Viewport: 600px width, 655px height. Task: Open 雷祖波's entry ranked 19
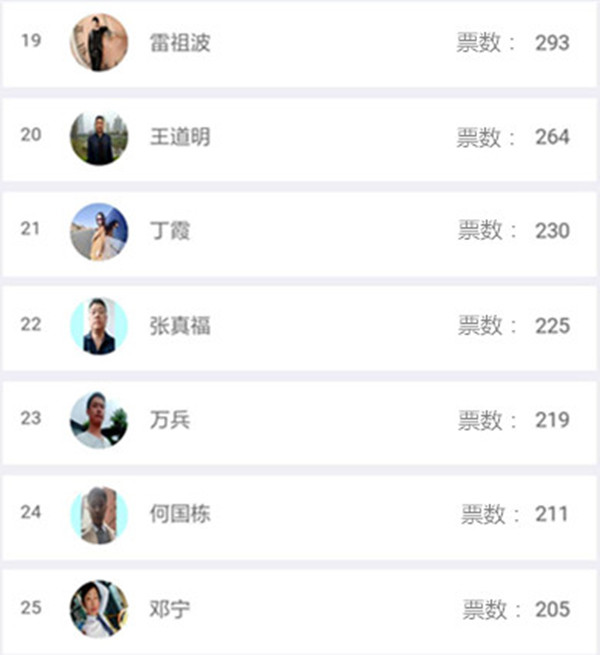300,43
